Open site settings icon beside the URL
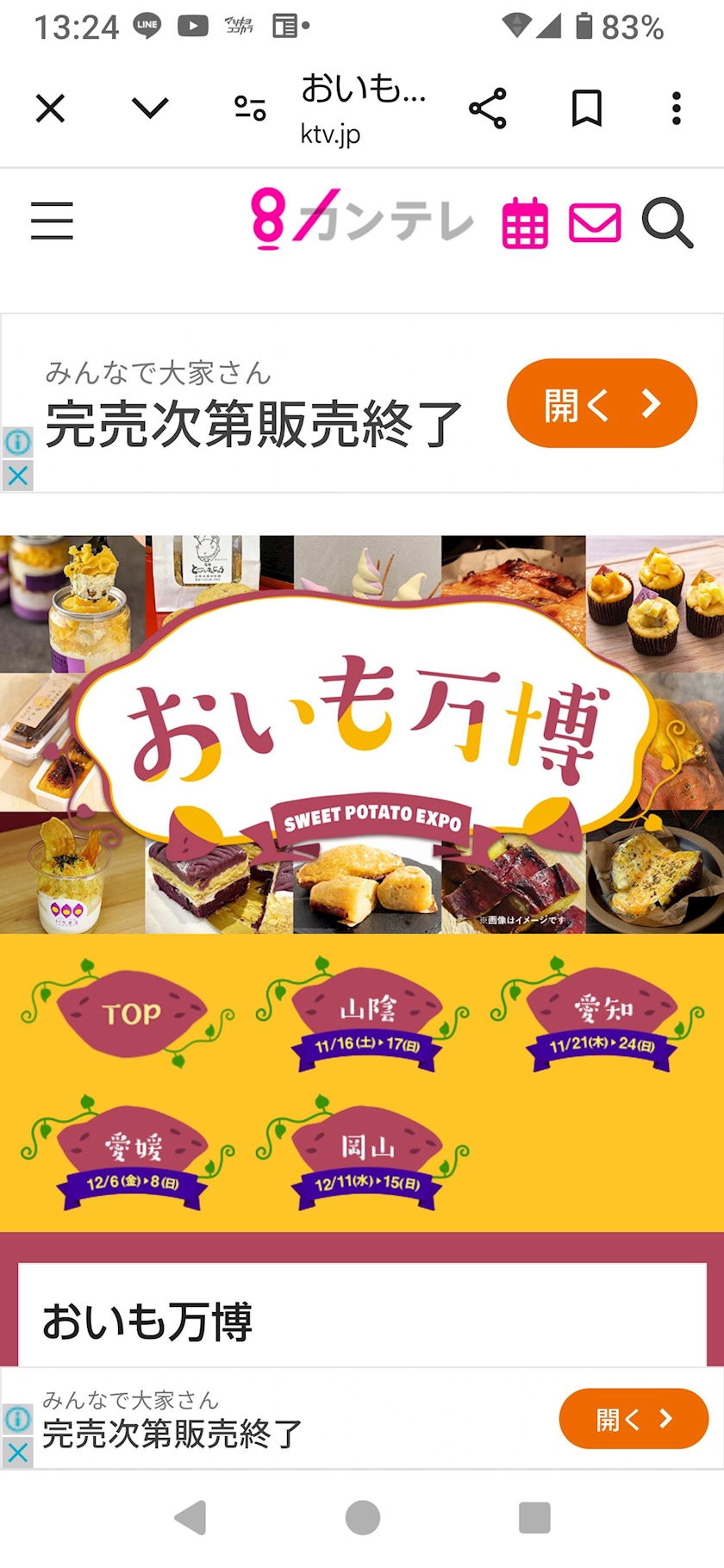 pyautogui.click(x=250, y=109)
